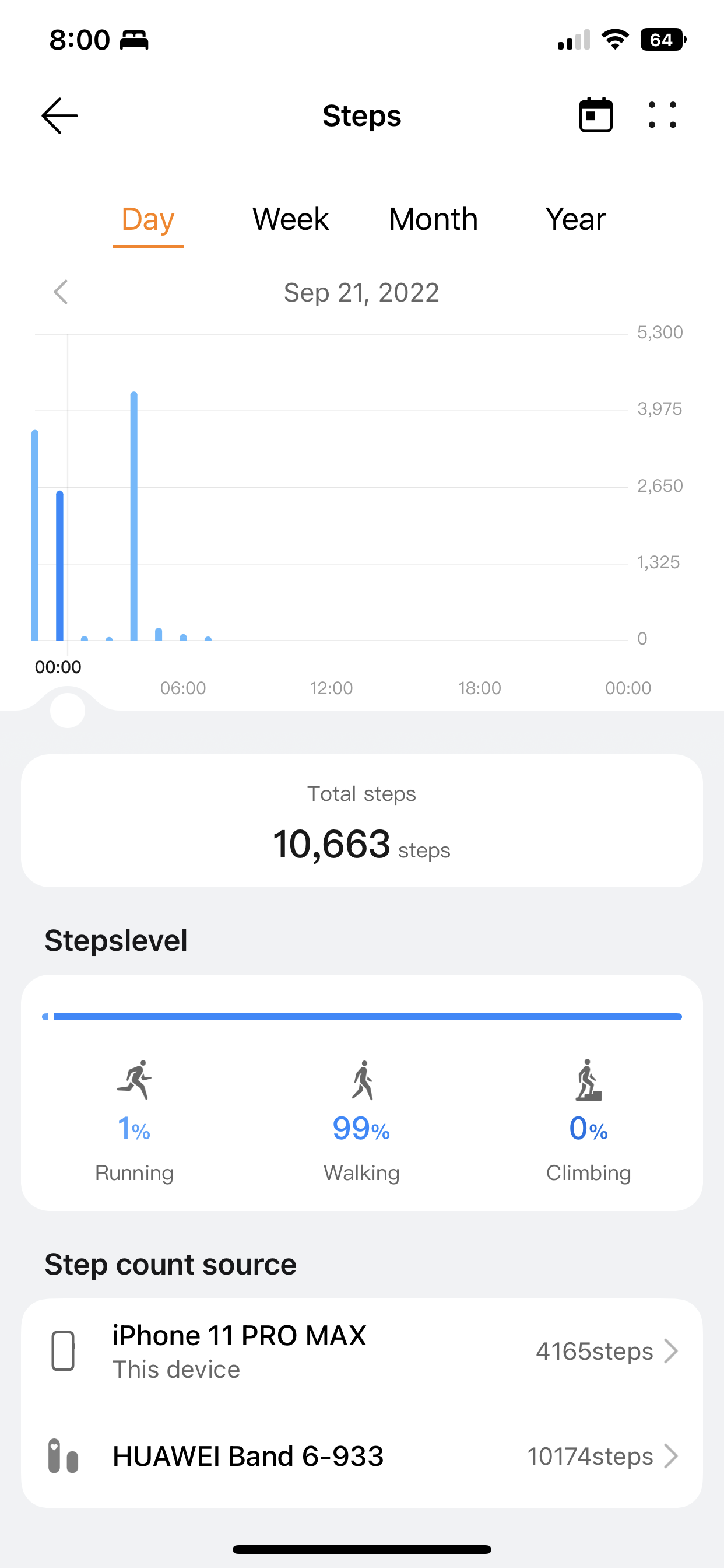Image resolution: width=724 pixels, height=1568 pixels.
Task: Tap the chart time marker handle
Action: 68,710
